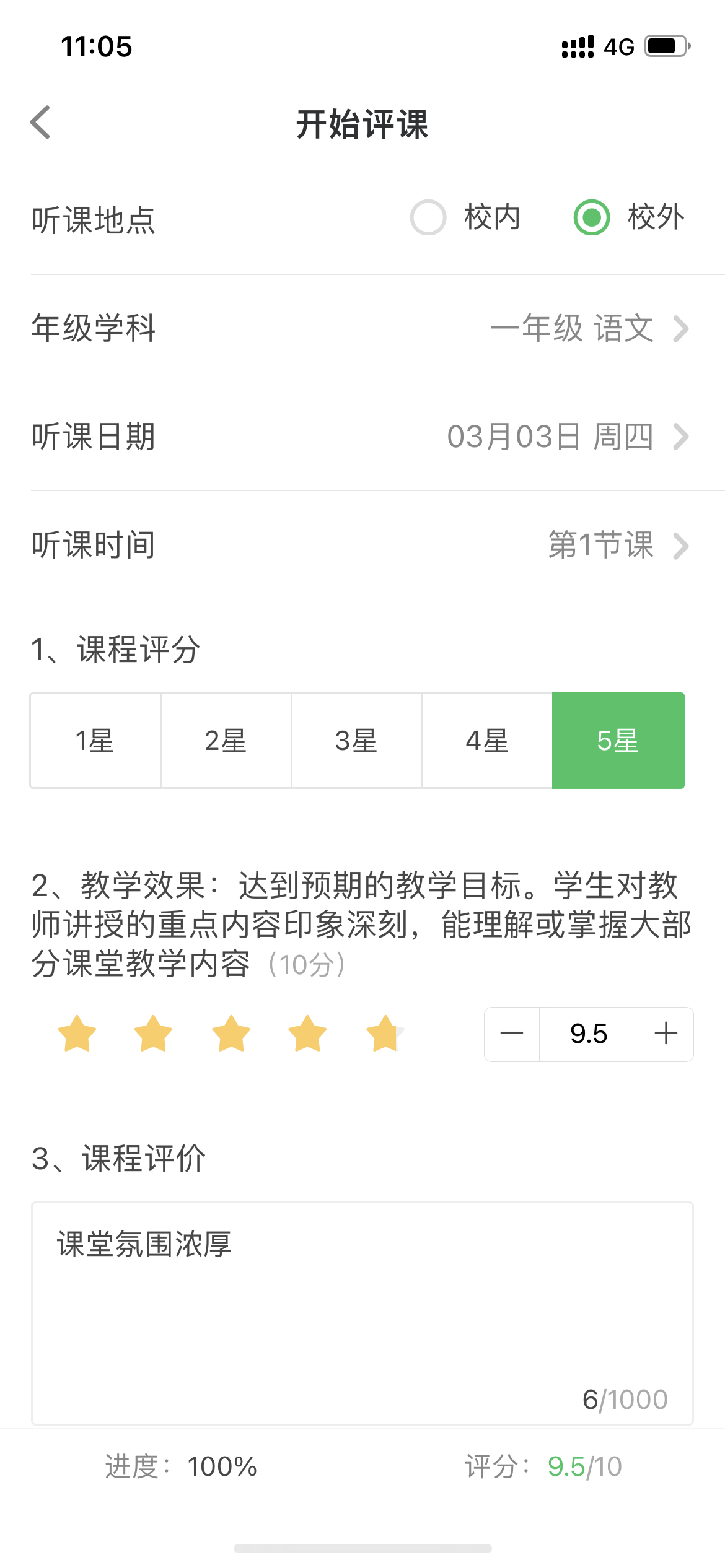The width and height of the screenshot is (725, 1568).
Task: Rate the course 1星
Action: click(x=95, y=741)
